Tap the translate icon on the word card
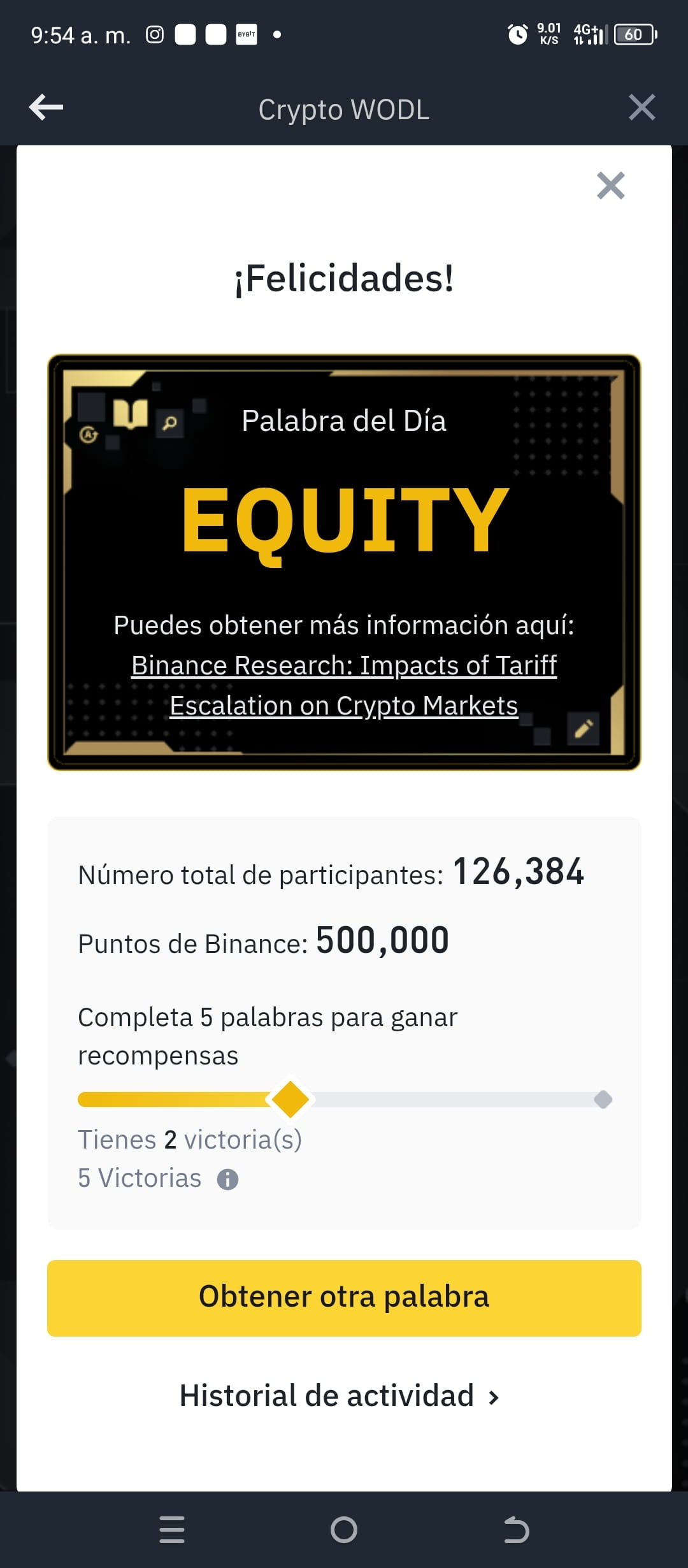Screen dimensions: 688x1568 coord(89,435)
